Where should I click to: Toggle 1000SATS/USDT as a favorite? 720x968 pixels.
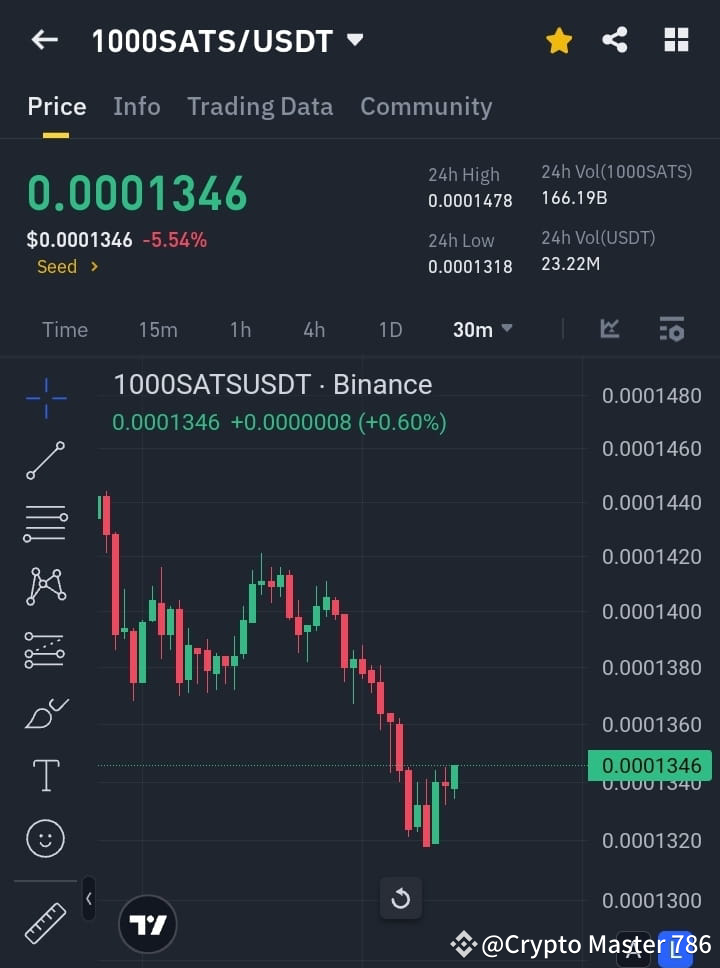tap(558, 40)
